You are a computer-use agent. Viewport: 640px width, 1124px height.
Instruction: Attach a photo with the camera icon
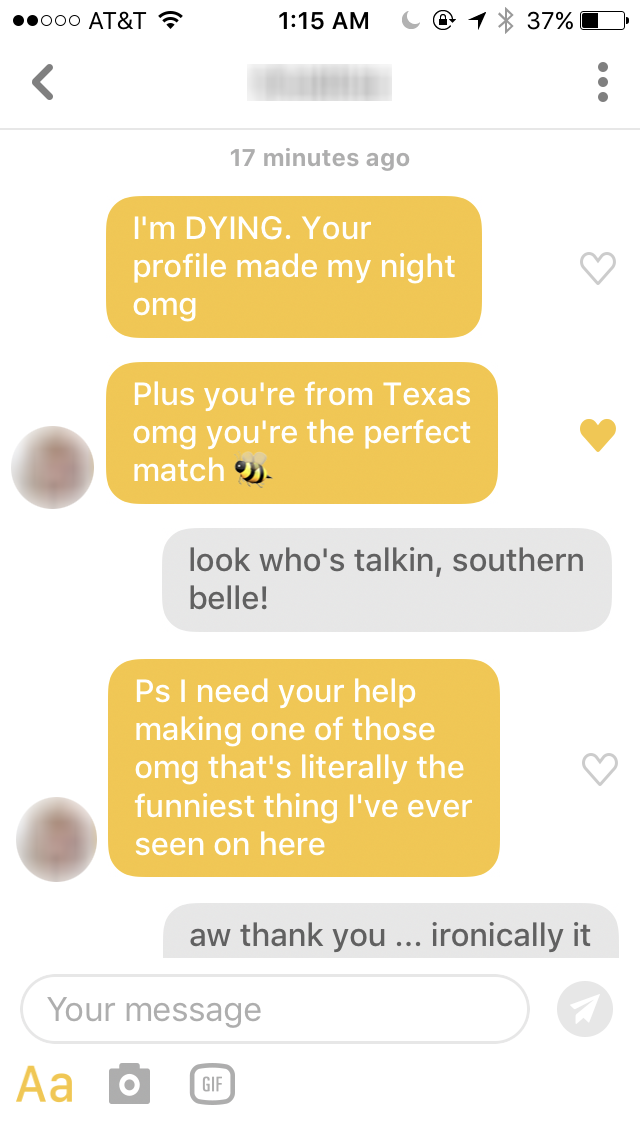point(129,1084)
